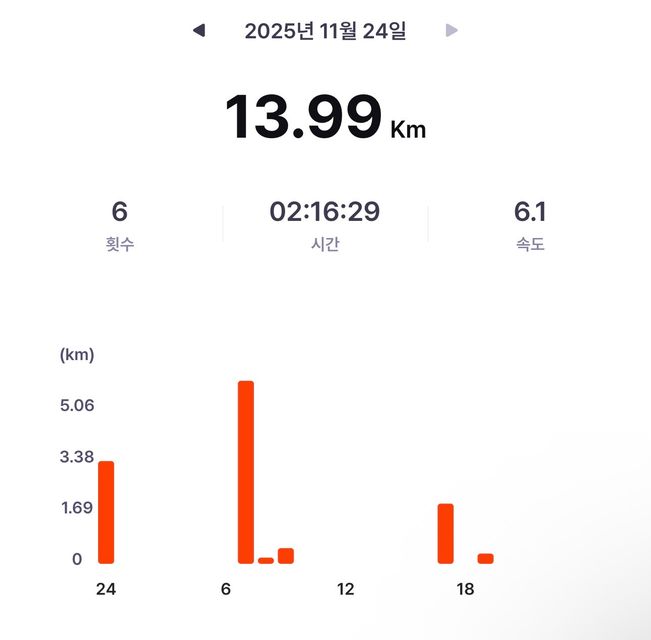Go to the next day's record
The image size is (651, 640).
pos(452,31)
